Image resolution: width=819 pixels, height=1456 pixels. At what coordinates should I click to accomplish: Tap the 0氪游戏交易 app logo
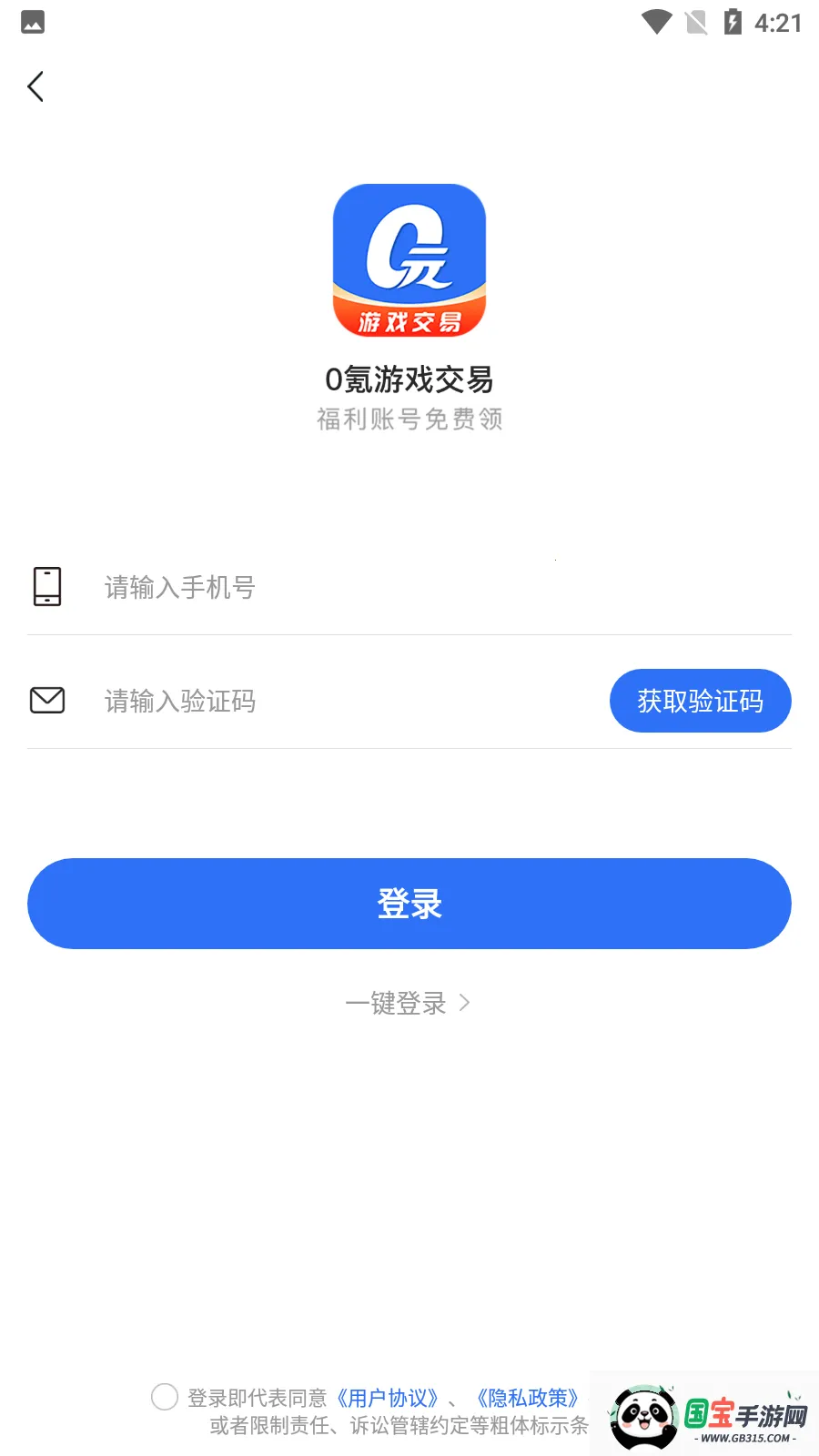click(x=409, y=259)
